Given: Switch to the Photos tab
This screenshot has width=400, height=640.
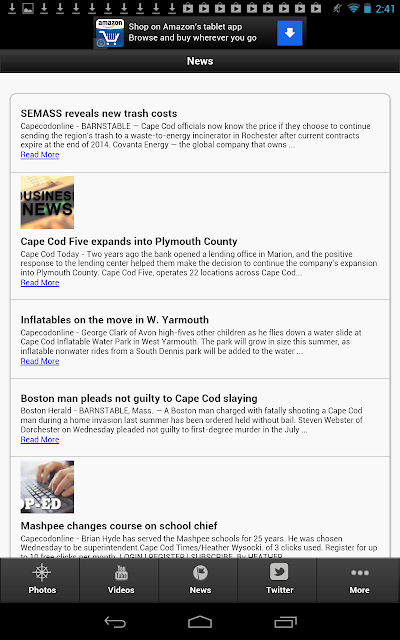Looking at the screenshot, I should pyautogui.click(x=42, y=580).
